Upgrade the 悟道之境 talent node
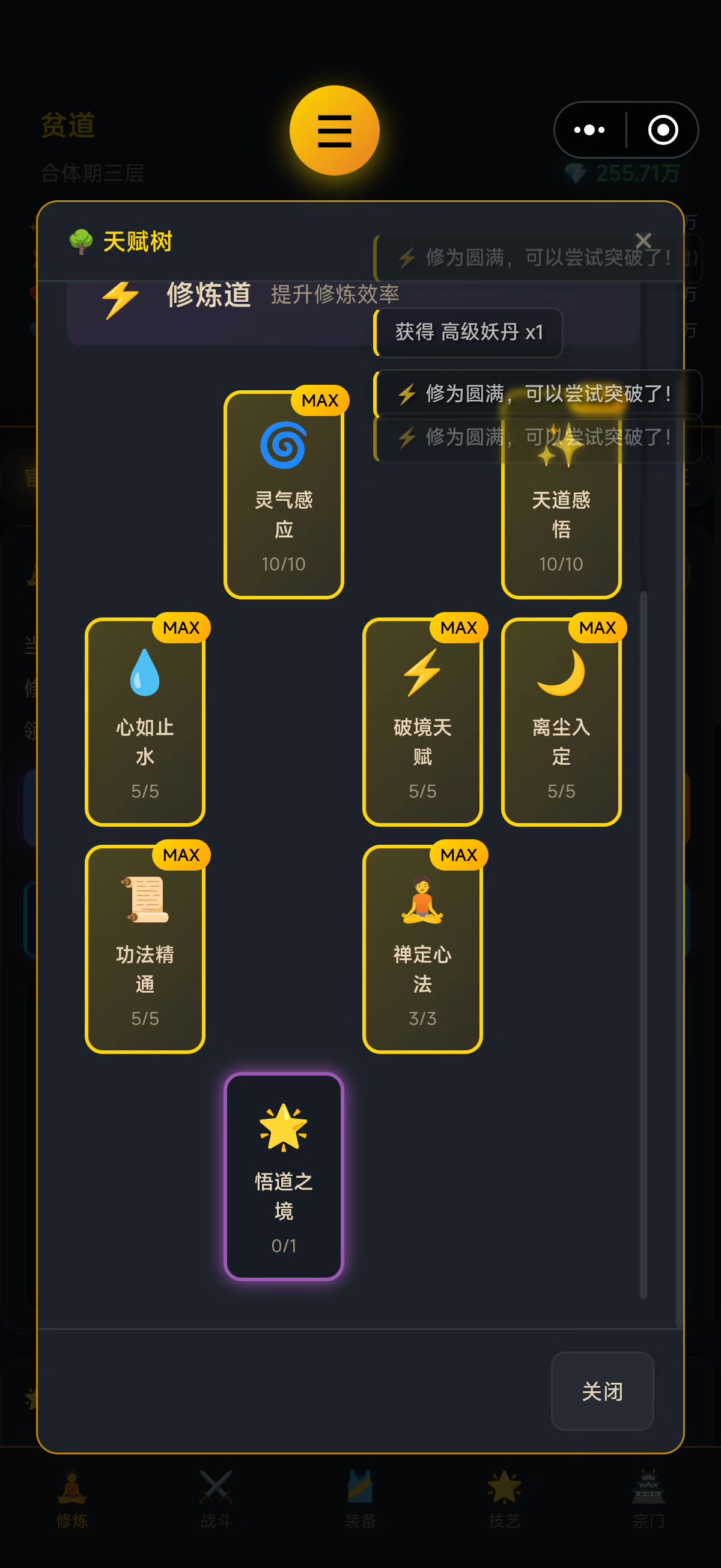The image size is (721, 1568). 284,1176
